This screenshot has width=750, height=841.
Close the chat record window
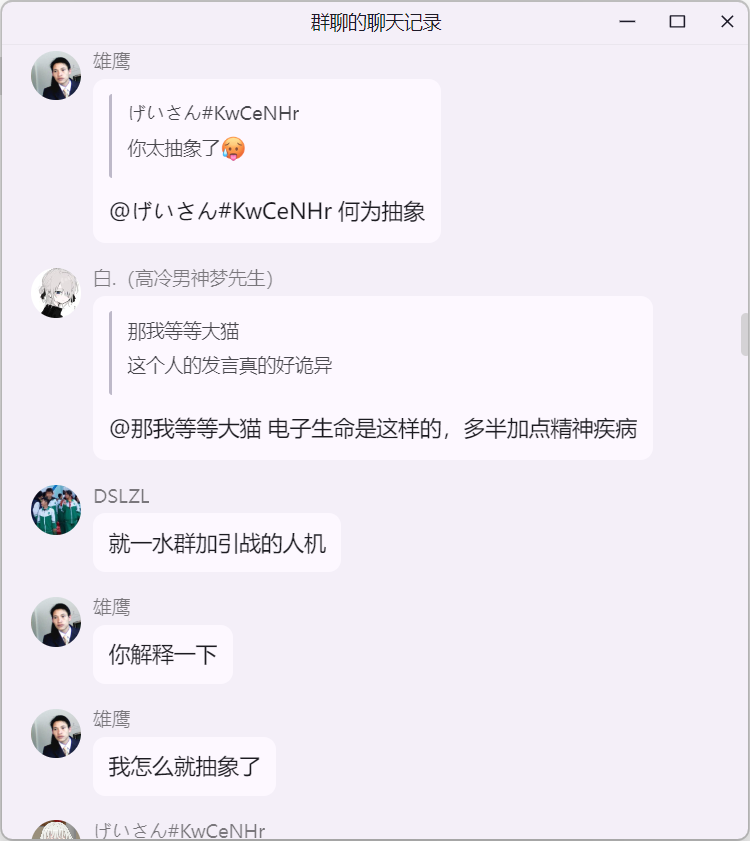pyautogui.click(x=727, y=22)
